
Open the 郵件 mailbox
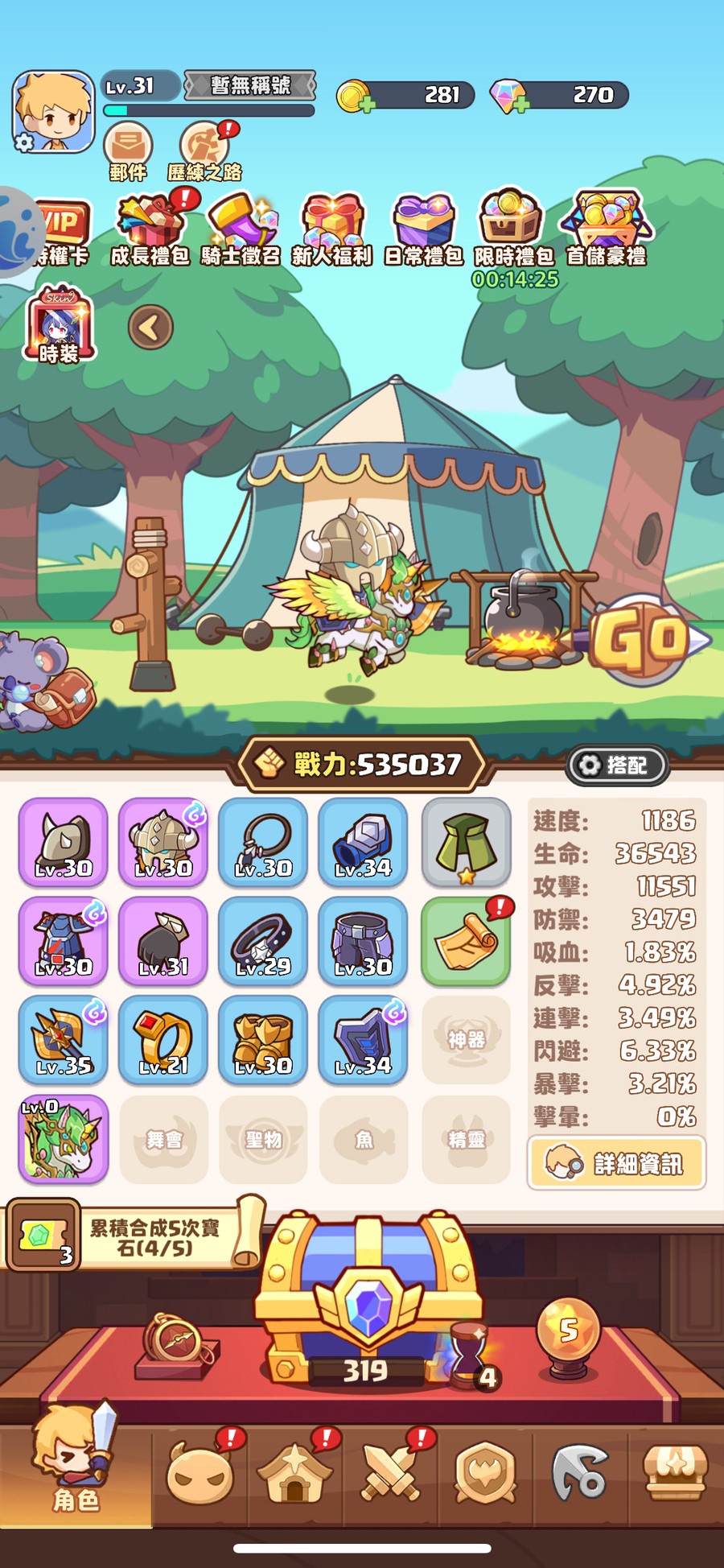click(128, 149)
